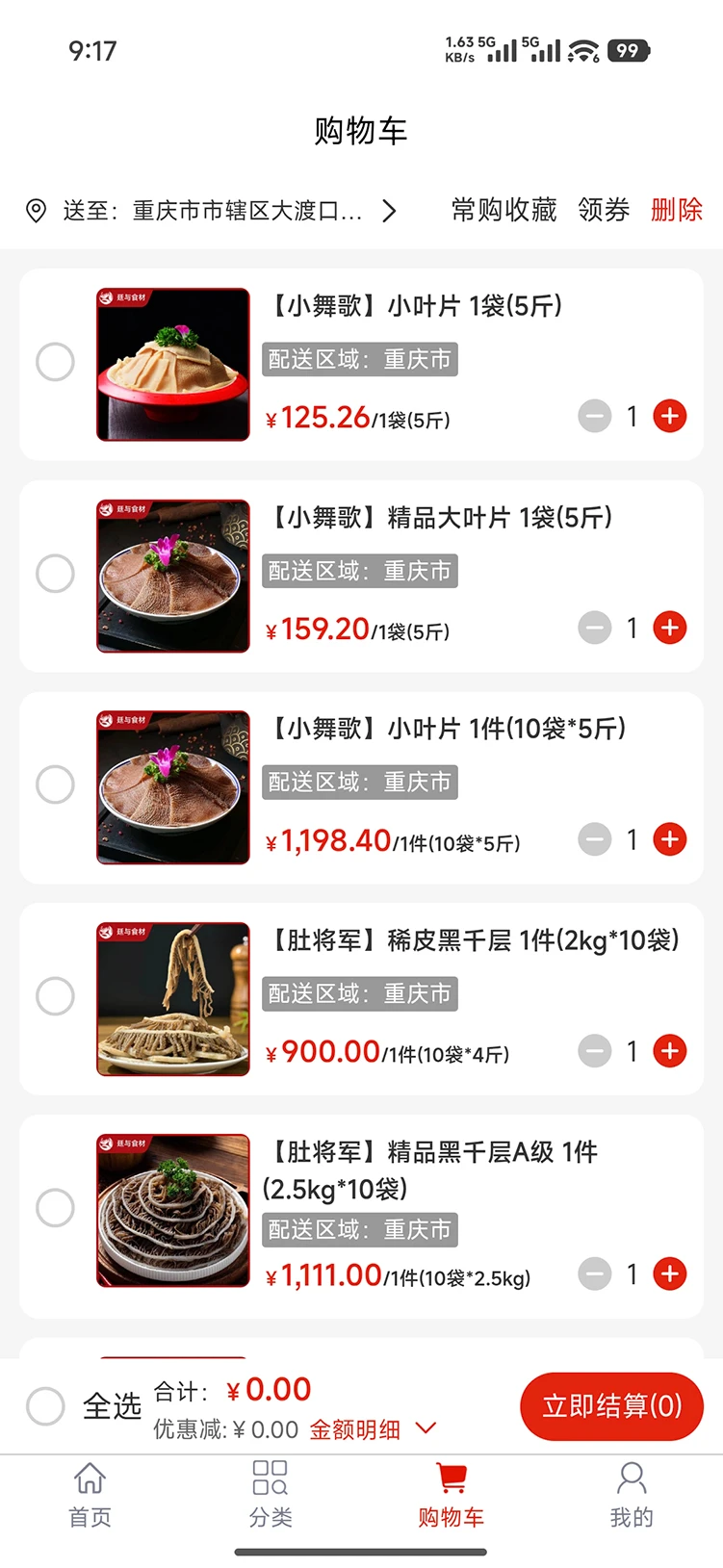This screenshot has width=723, height=1568.
Task: Select the 小舞歌 小叶片 1袋 item
Action: point(55,362)
